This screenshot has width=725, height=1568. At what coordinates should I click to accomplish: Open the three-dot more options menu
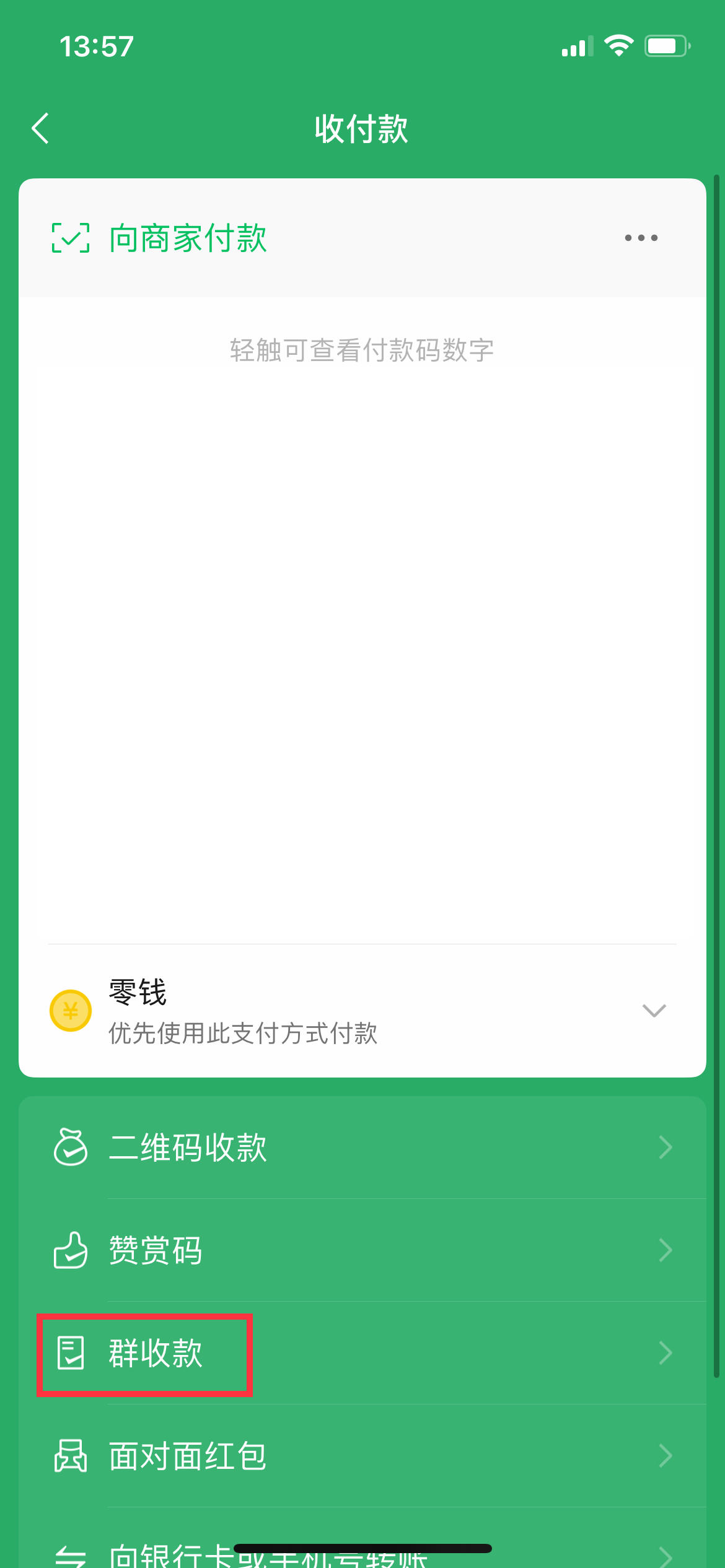coord(641,238)
